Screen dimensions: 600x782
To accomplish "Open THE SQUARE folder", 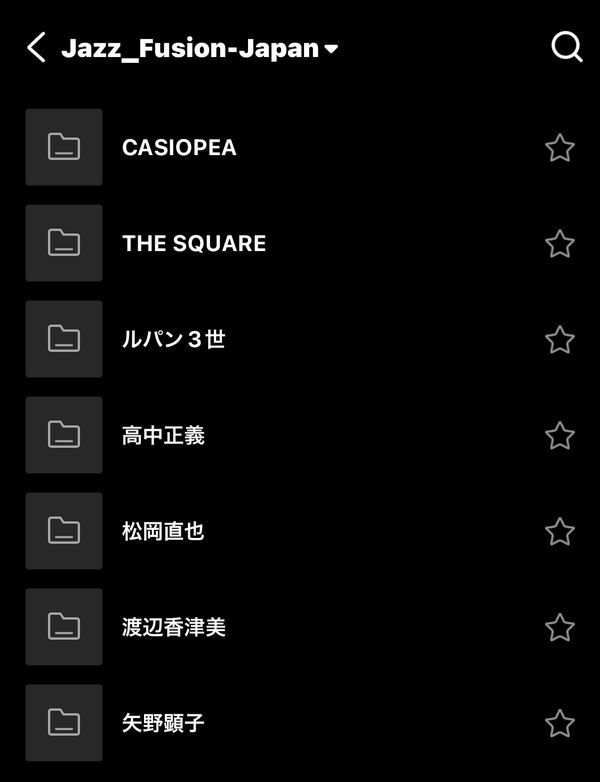I will coord(193,243).
